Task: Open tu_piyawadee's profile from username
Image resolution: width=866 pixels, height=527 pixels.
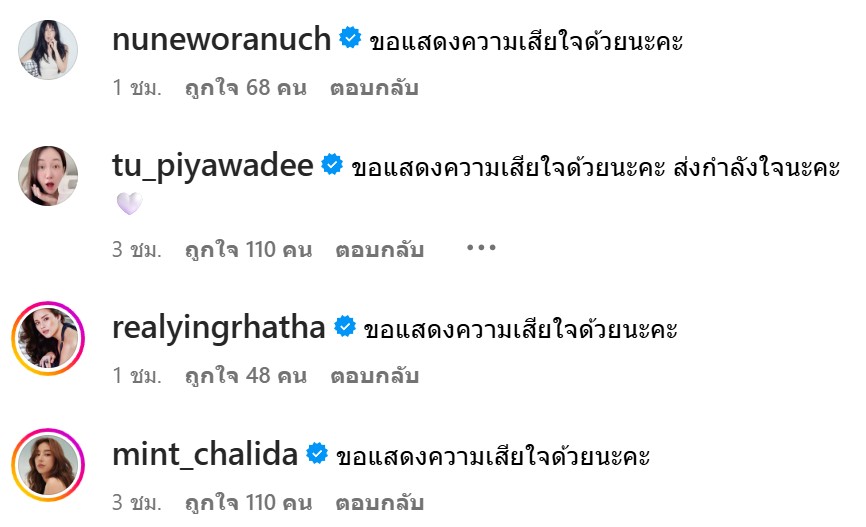Action: click(212, 166)
